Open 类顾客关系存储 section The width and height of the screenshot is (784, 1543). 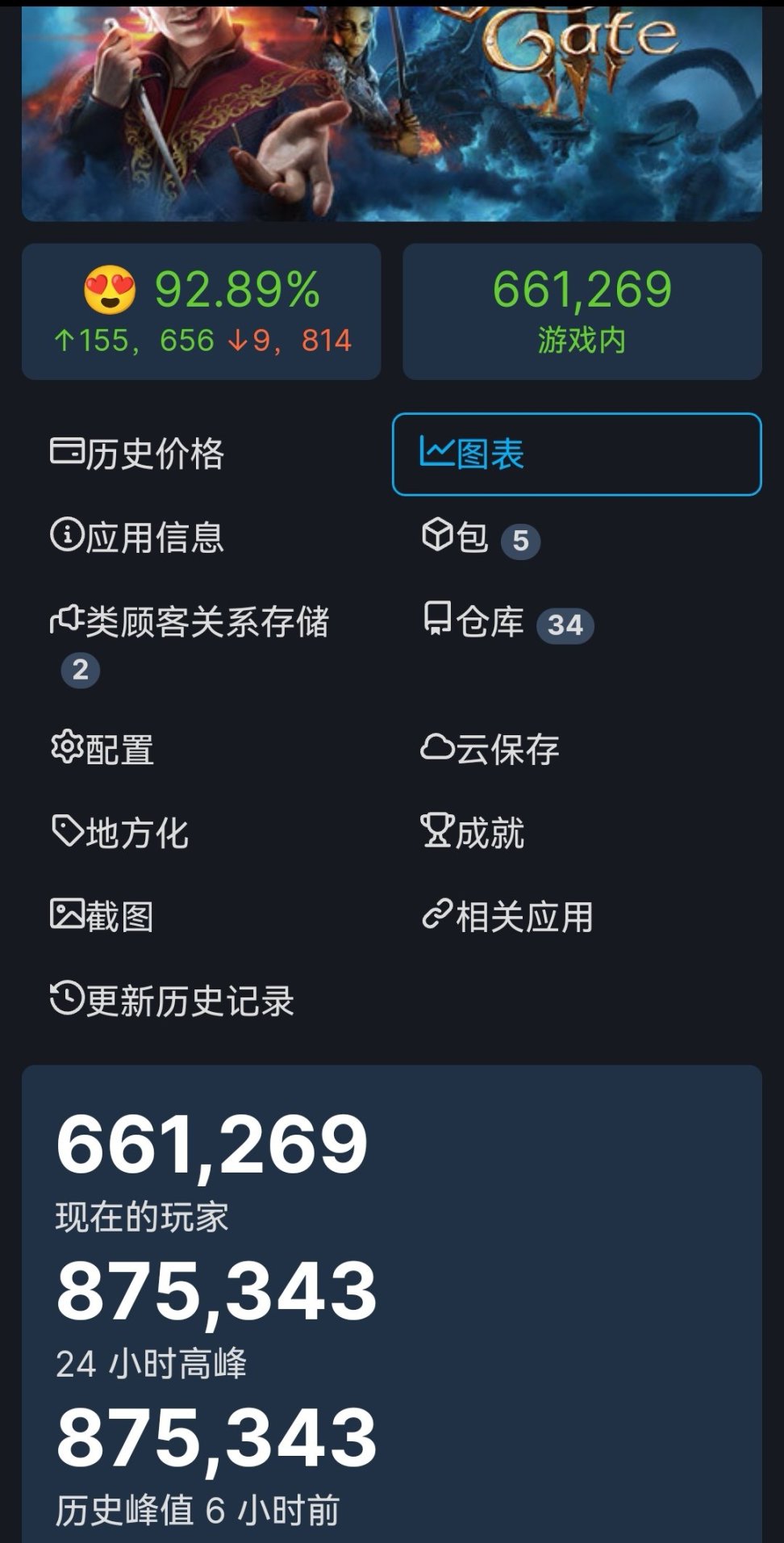[190, 622]
